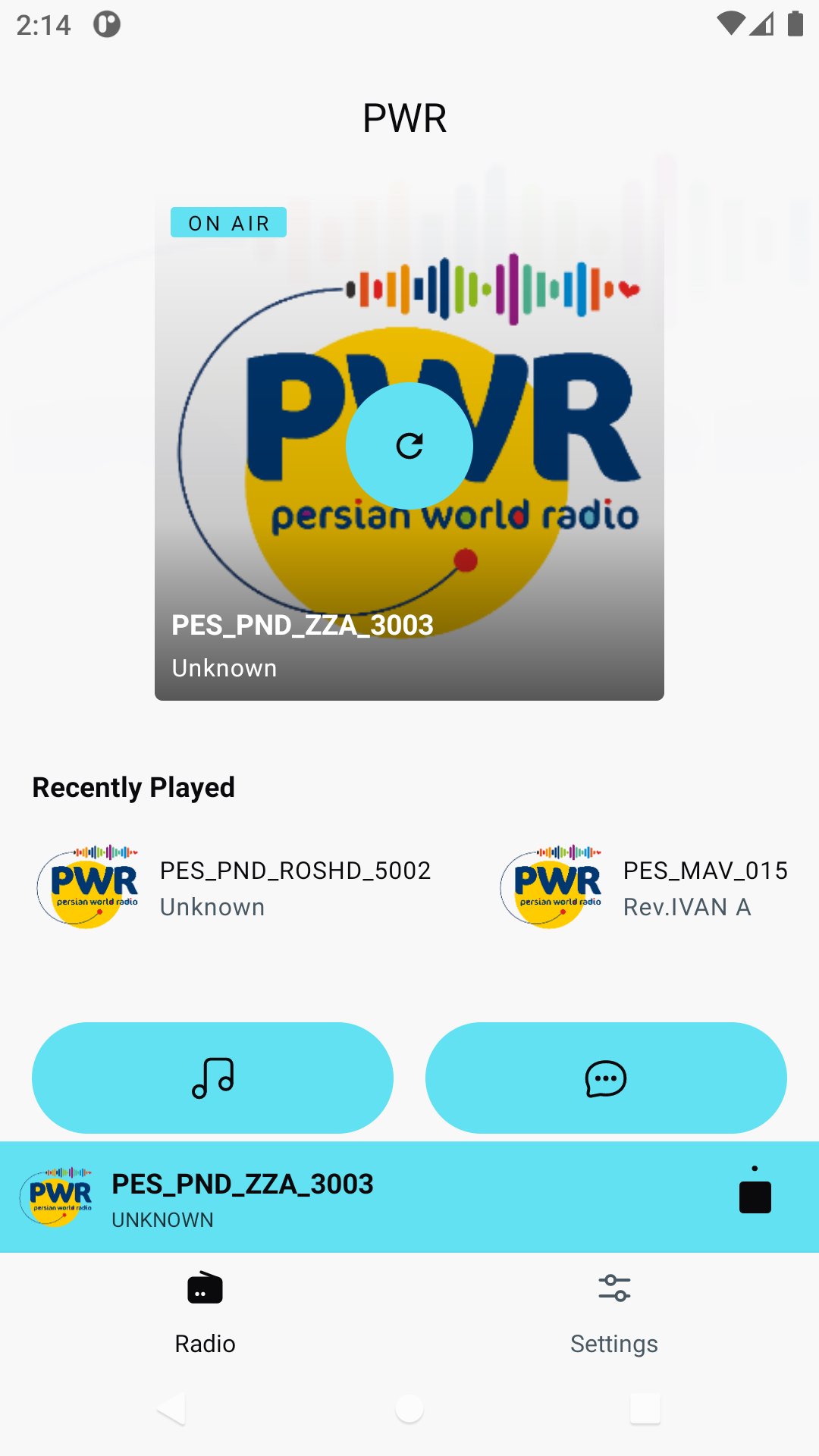Open the chat bubble feedback icon
Screen dimensions: 819x1456
click(604, 1078)
